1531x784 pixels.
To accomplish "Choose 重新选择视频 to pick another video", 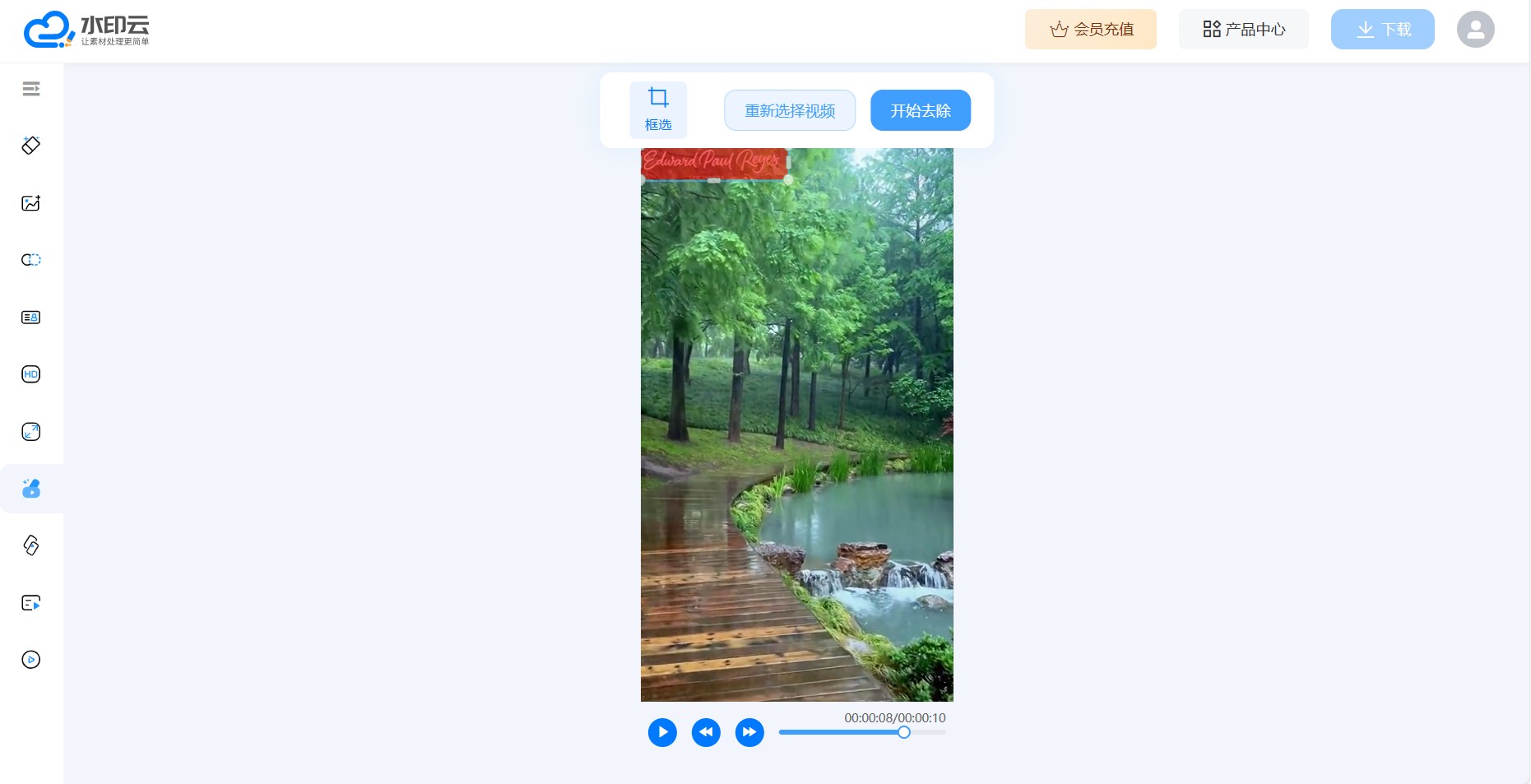I will [x=789, y=110].
